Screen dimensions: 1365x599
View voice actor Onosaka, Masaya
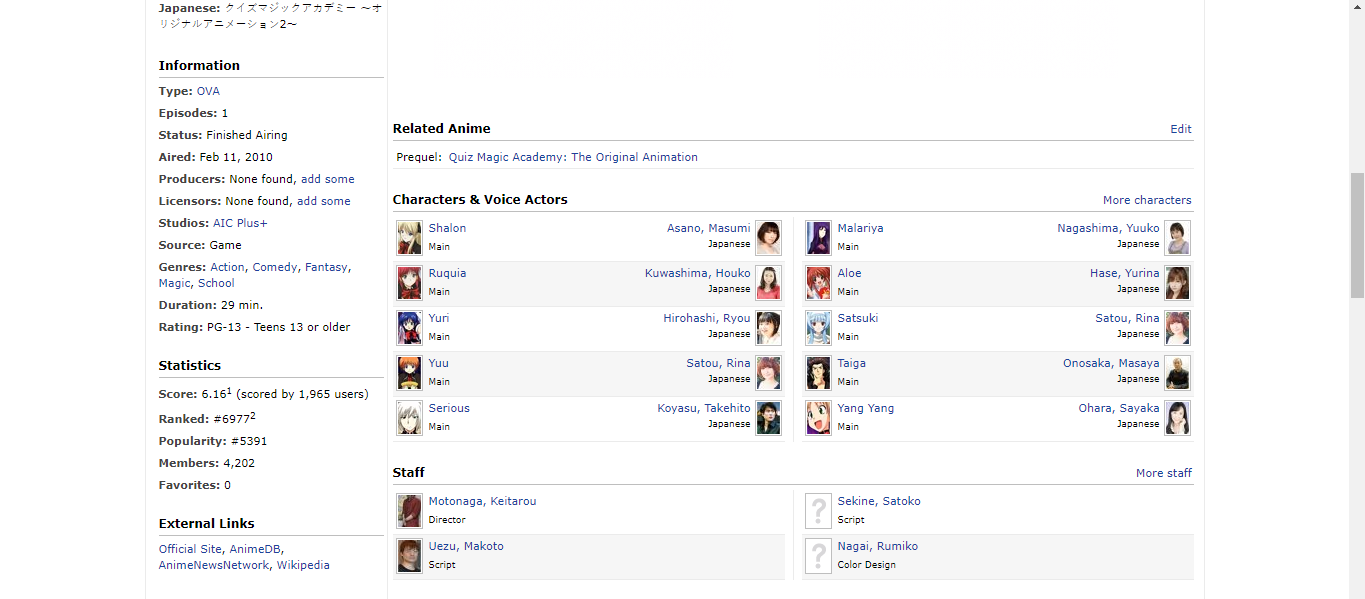coord(1110,363)
